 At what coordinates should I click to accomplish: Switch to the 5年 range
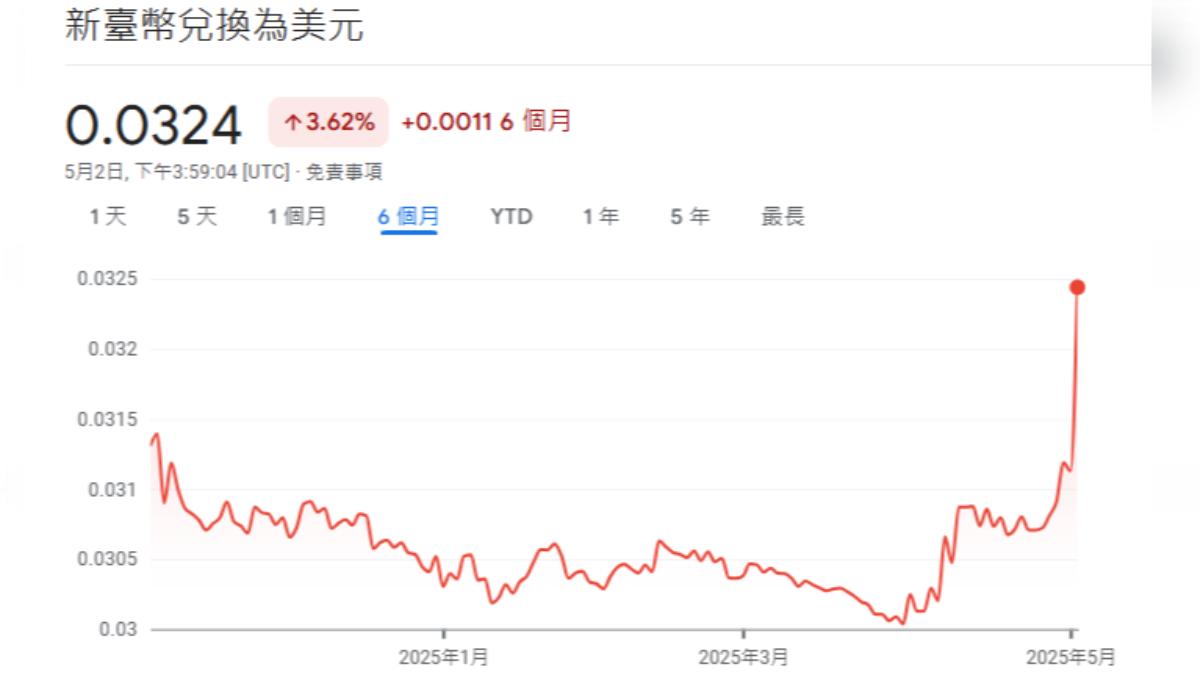pyautogui.click(x=690, y=217)
